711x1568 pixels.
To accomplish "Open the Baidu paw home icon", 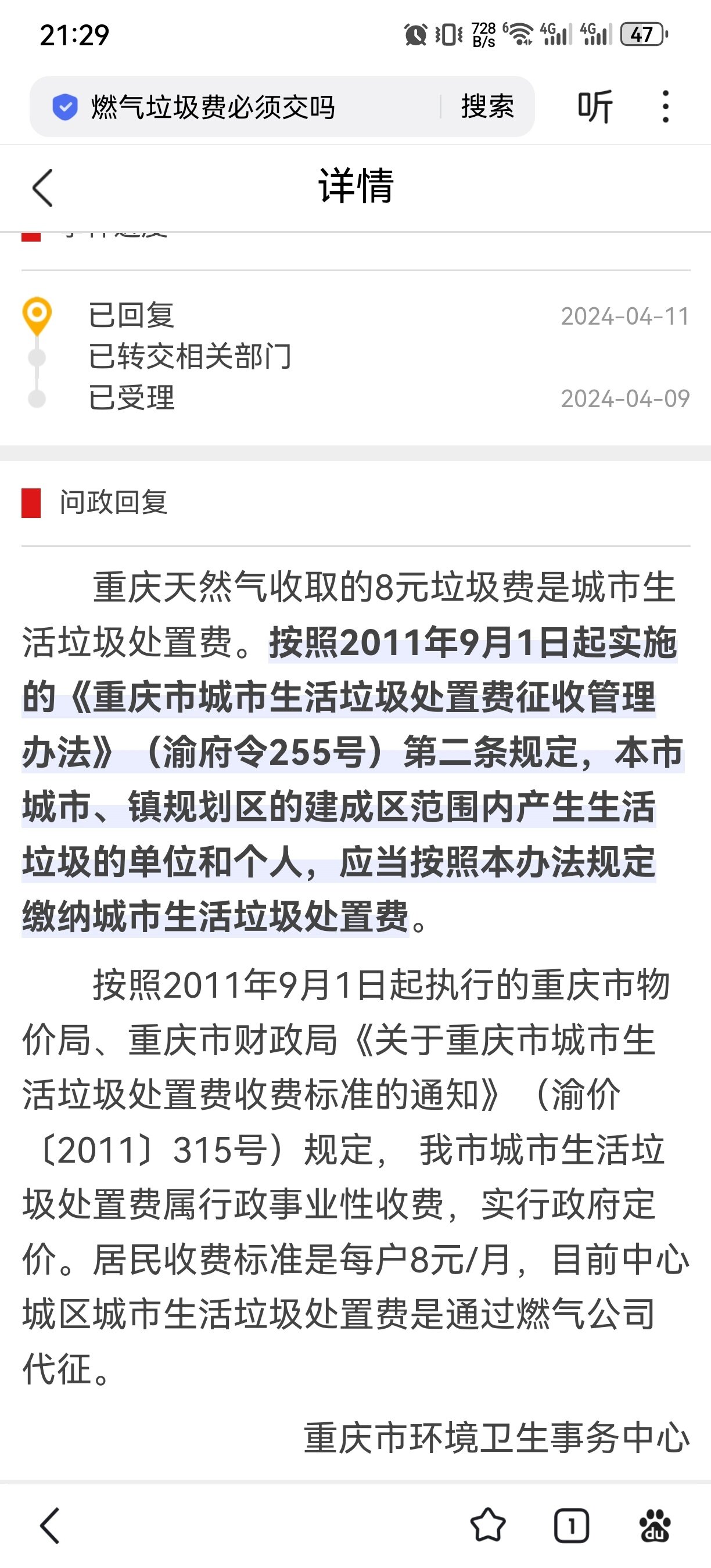I will tap(655, 1526).
